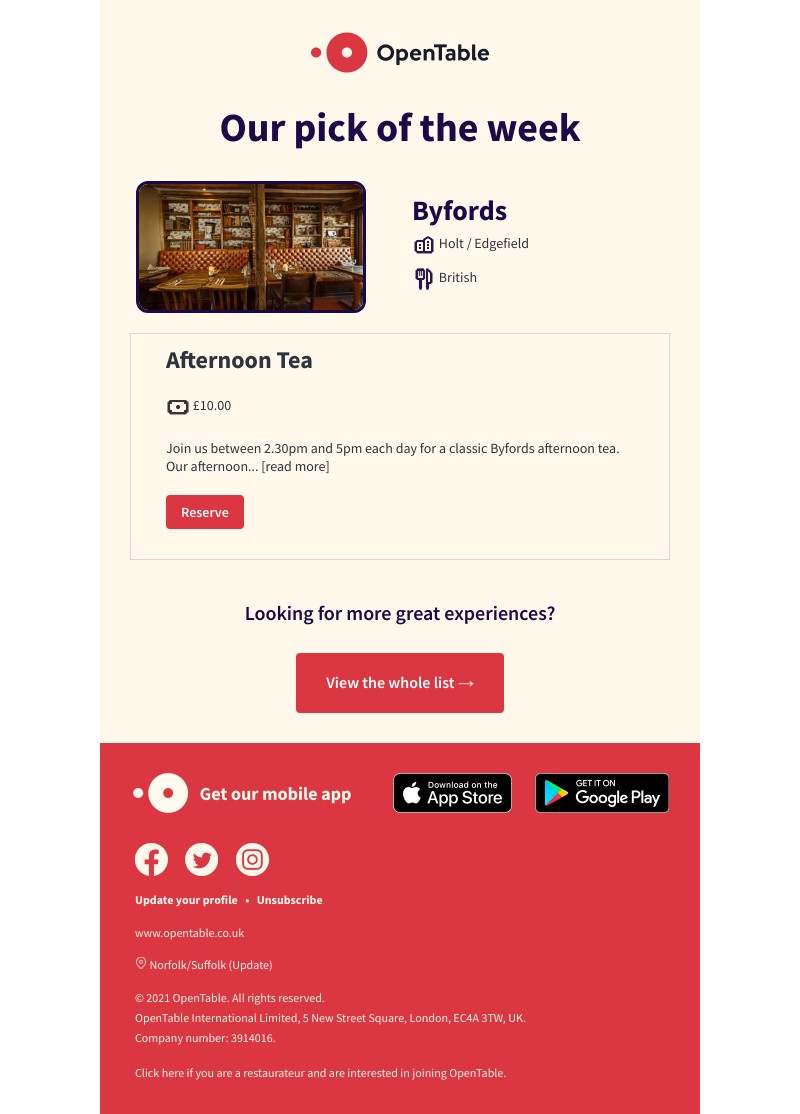Download on the App Store
This screenshot has height=1114, width=800.
click(452, 793)
